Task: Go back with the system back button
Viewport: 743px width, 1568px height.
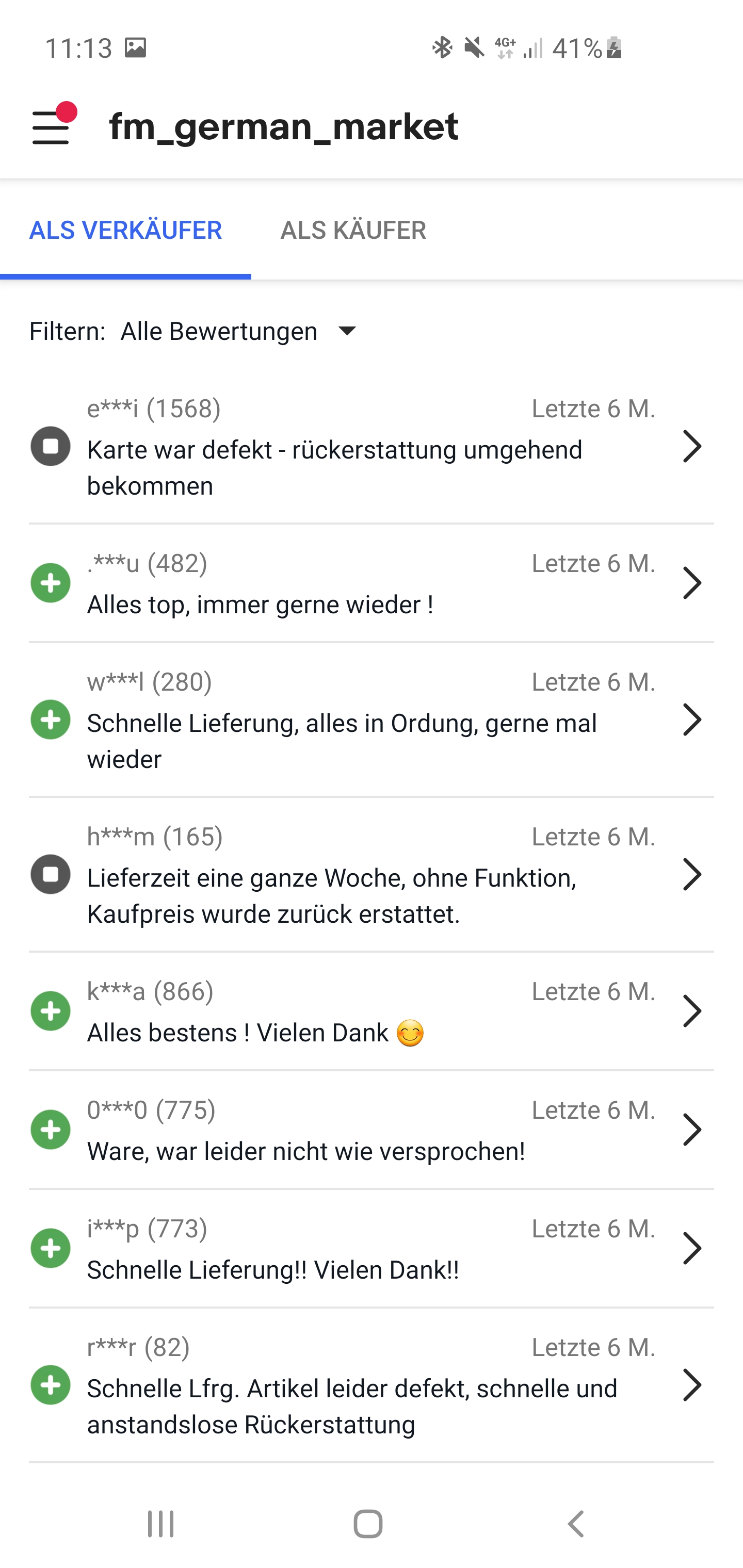Action: point(575,1524)
